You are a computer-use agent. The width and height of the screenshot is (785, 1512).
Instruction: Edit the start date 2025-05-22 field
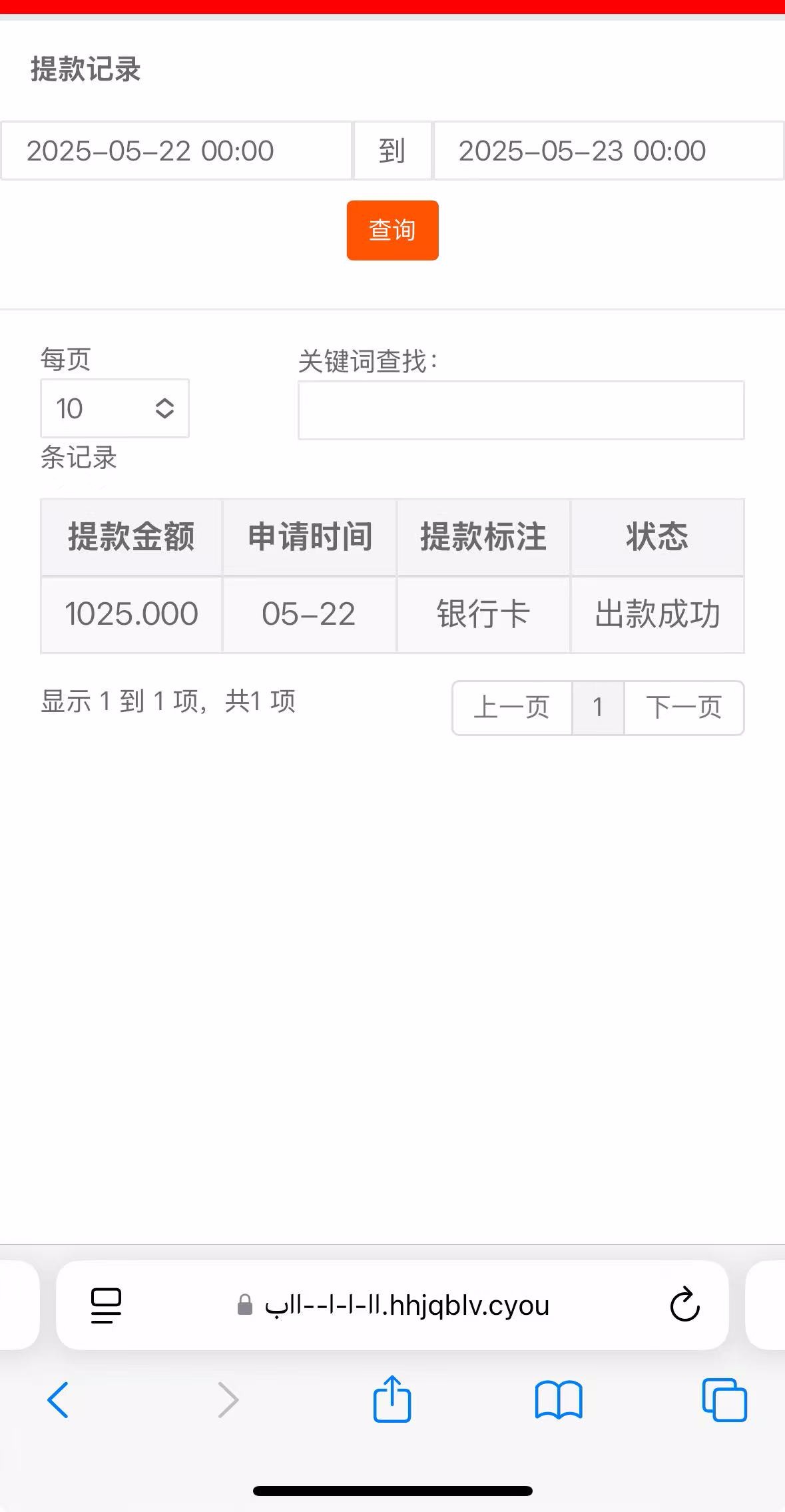point(176,151)
